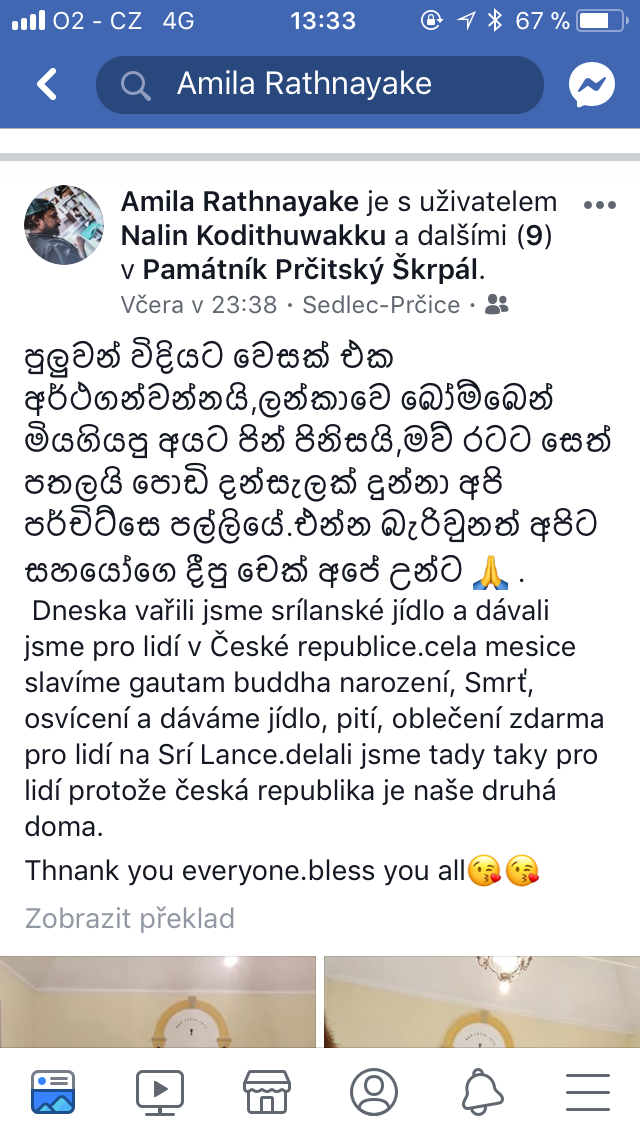Image resolution: width=640 pixels, height=1136 pixels.
Task: Go back using the top-left arrow
Action: pyautogui.click(x=47, y=85)
